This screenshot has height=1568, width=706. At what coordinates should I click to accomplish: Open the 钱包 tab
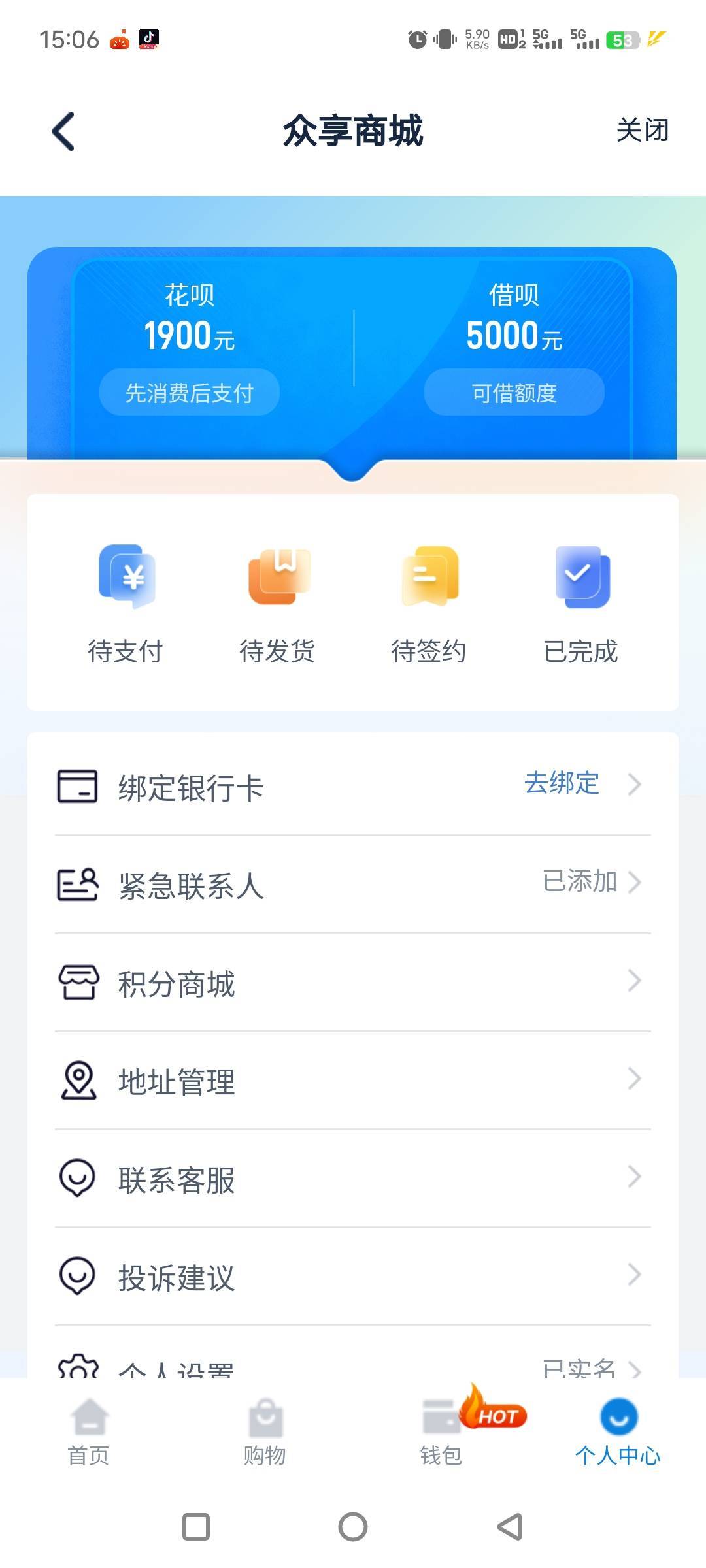[441, 1432]
